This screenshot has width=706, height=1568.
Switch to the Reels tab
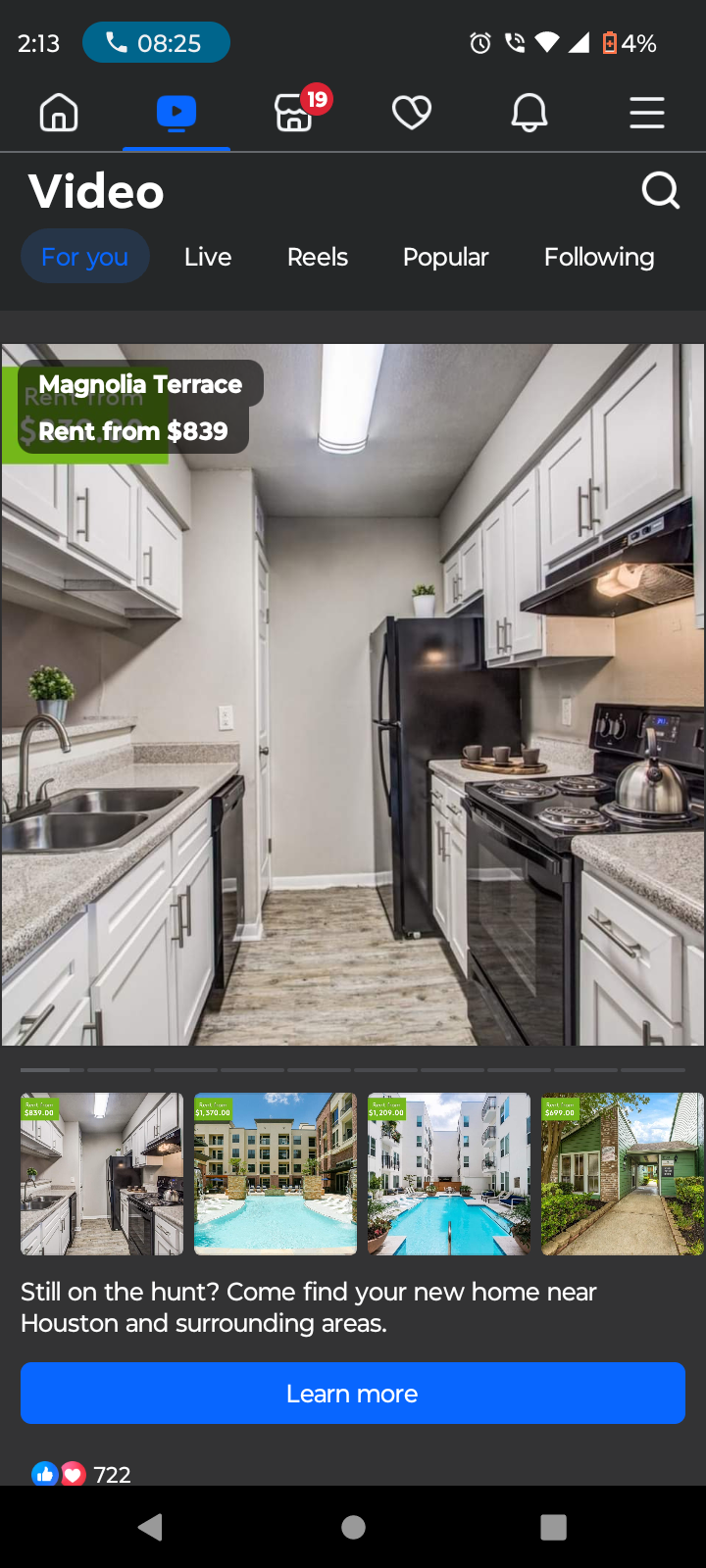318,257
